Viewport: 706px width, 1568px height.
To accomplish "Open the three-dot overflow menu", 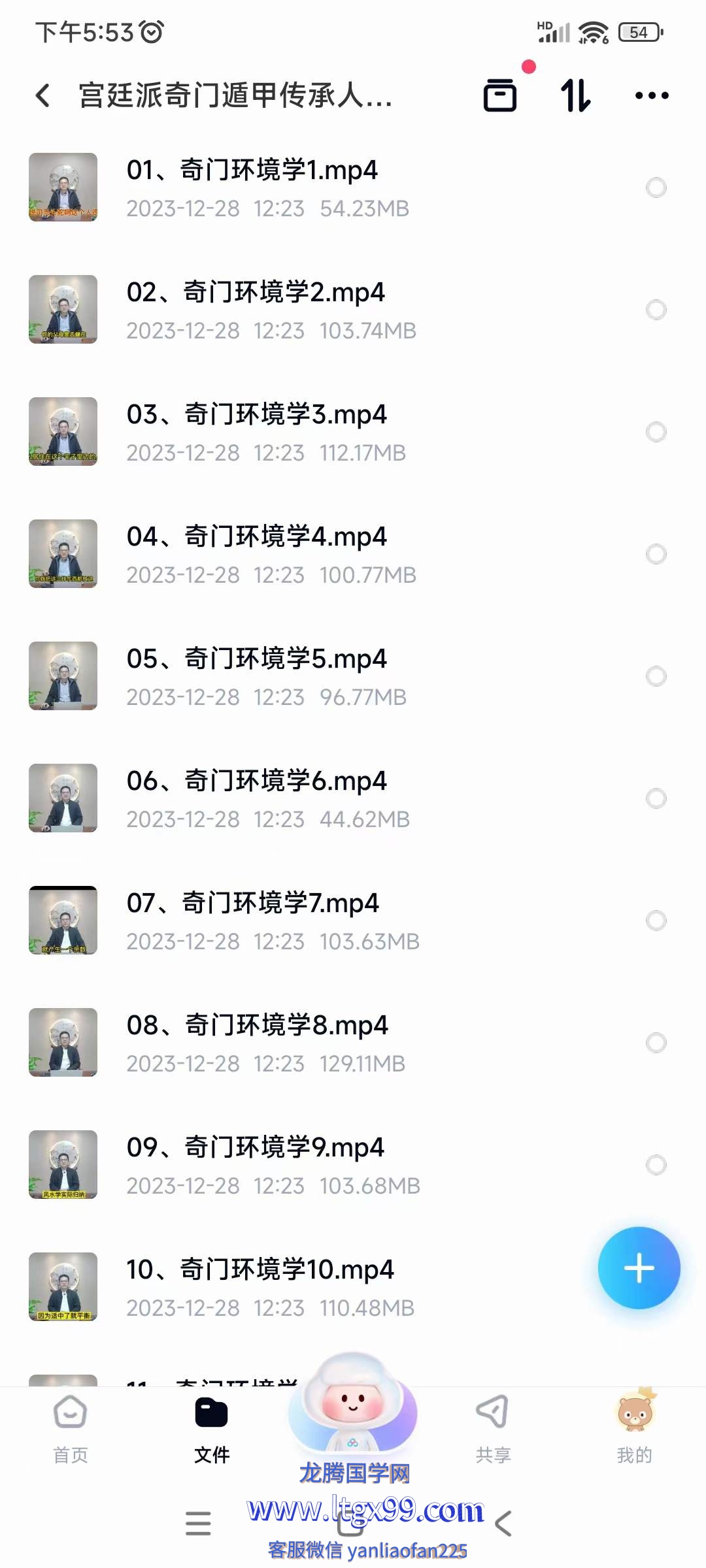I will point(652,95).
